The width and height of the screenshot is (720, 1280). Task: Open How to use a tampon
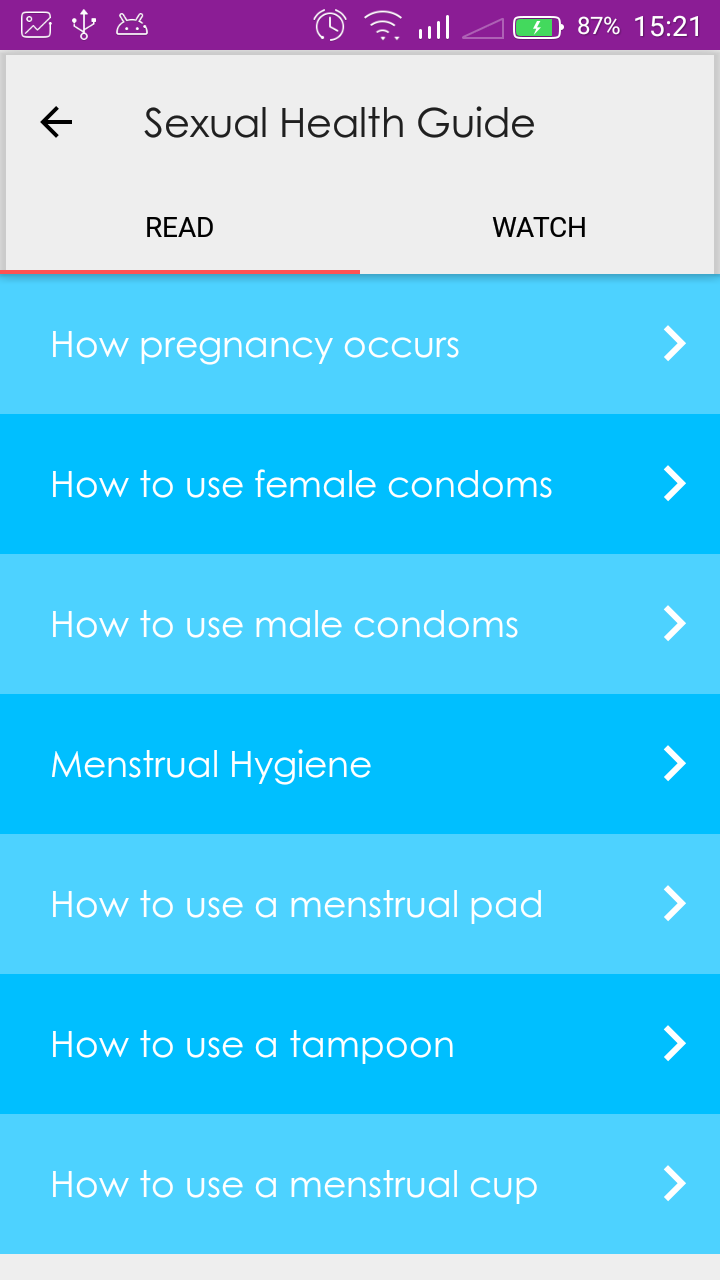pos(360,1044)
